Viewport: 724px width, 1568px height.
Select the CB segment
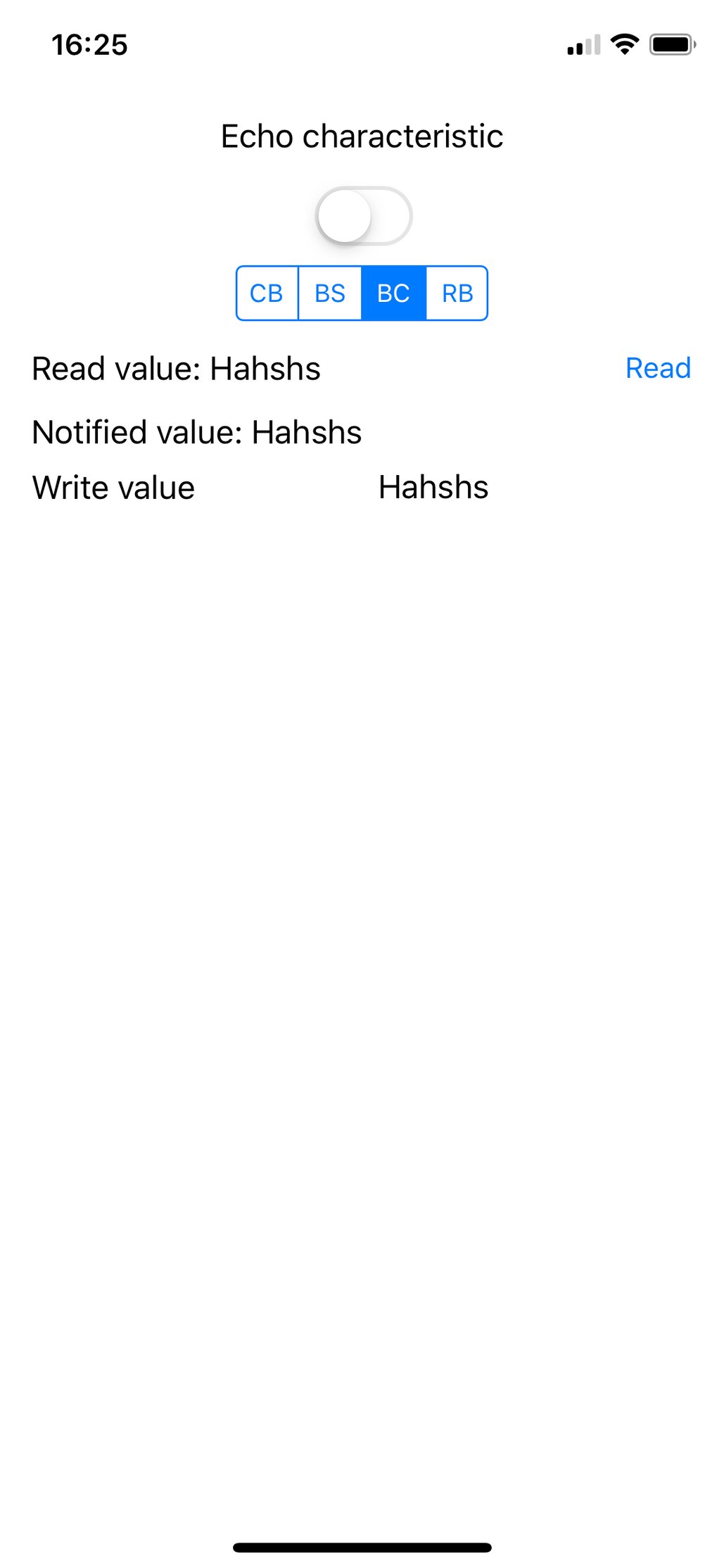coord(267,293)
